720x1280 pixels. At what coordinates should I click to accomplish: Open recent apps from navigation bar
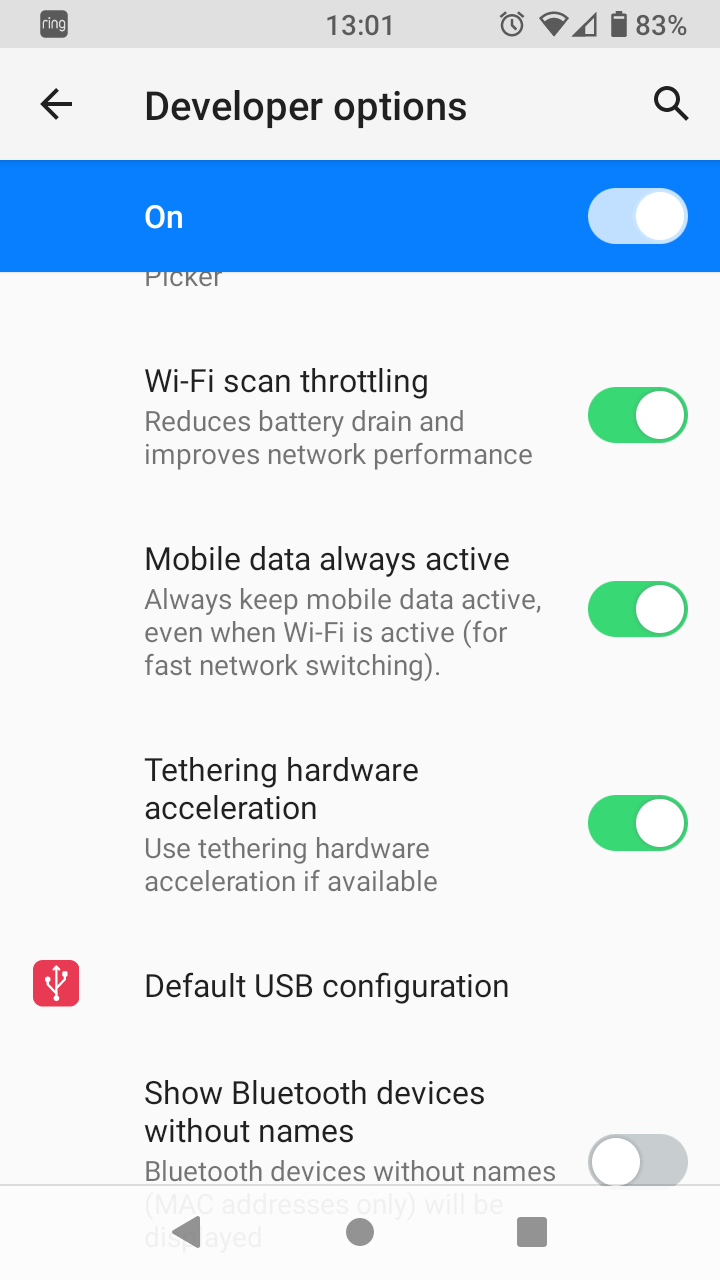pyautogui.click(x=532, y=1232)
